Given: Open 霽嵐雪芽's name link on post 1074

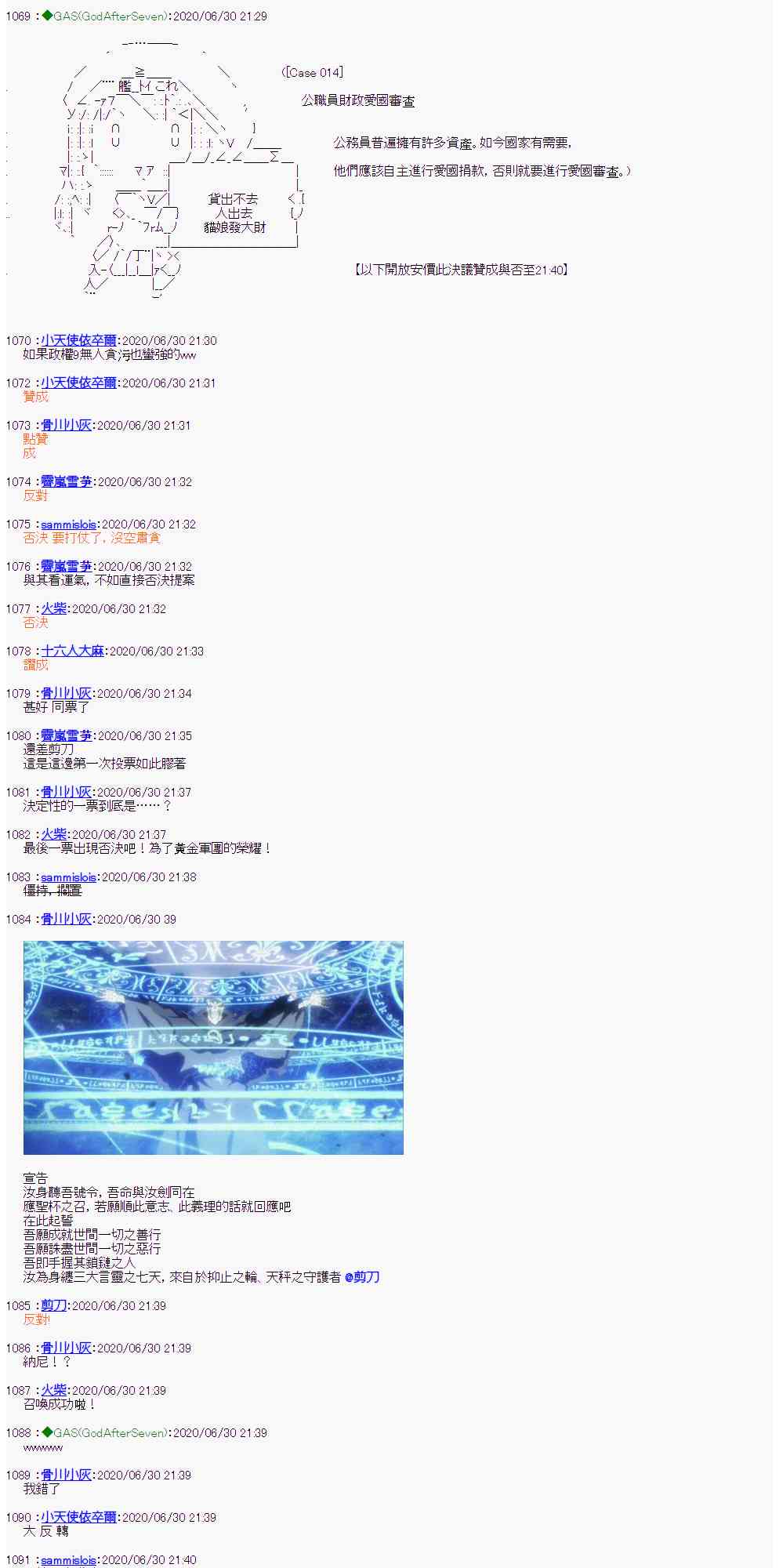Looking at the screenshot, I should (x=66, y=481).
